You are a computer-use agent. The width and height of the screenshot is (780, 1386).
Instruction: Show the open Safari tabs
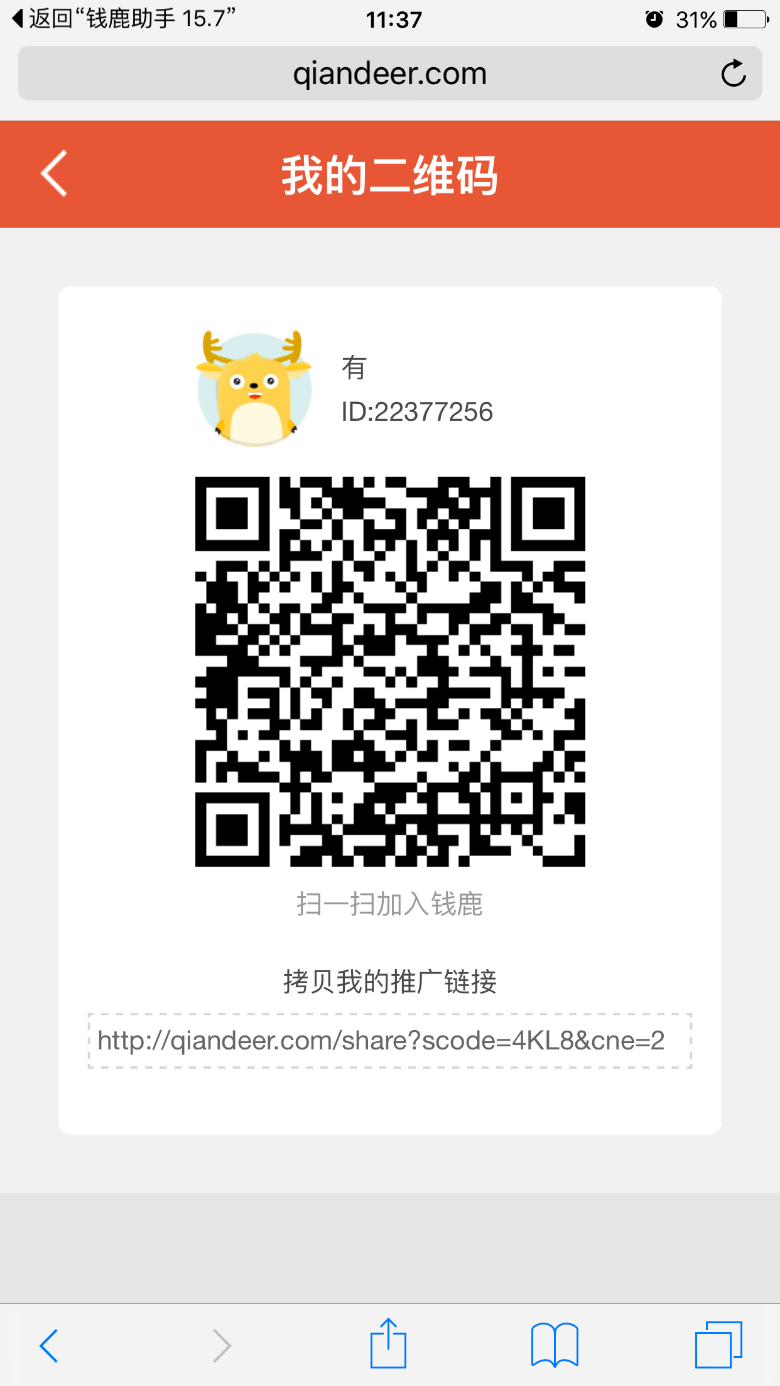coord(719,1345)
